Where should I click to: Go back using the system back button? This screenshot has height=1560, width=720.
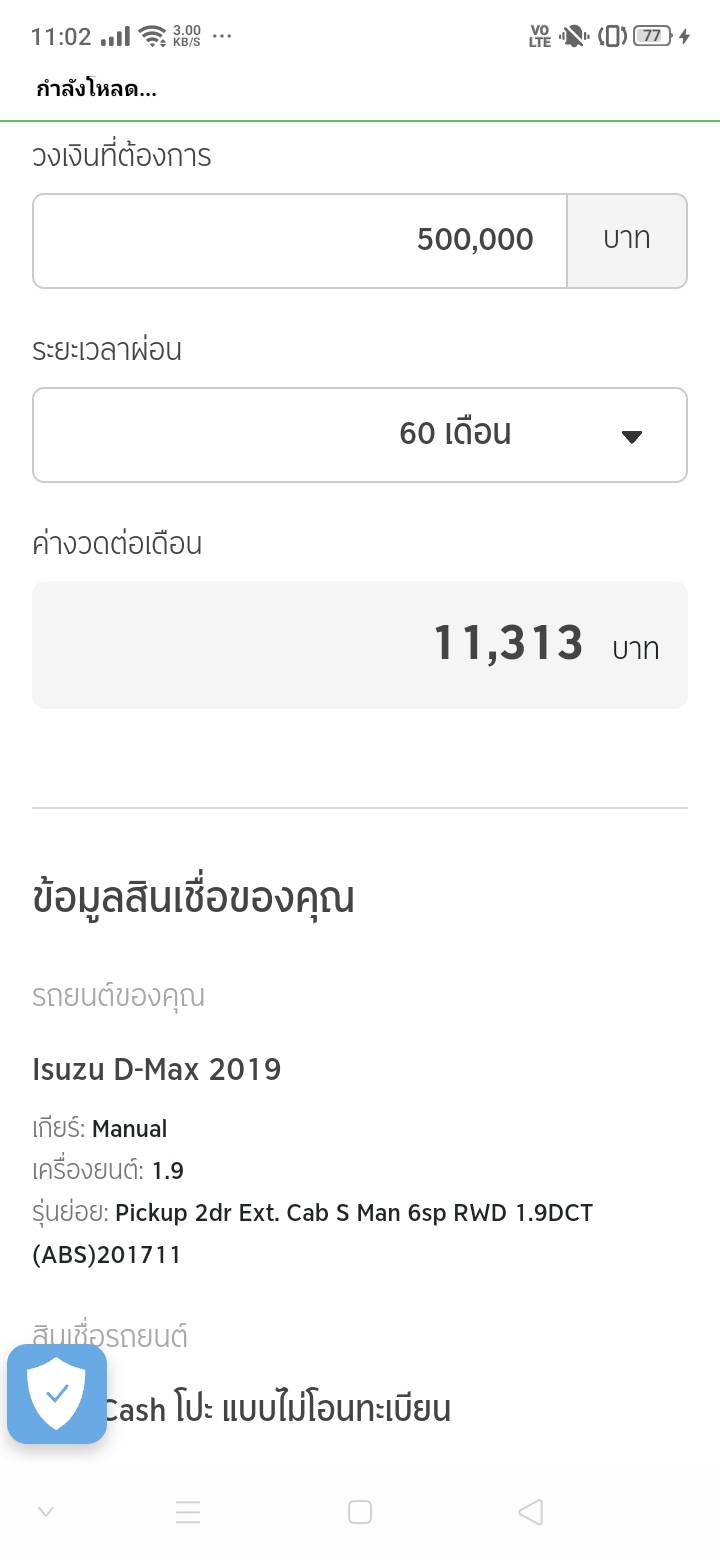(531, 1512)
